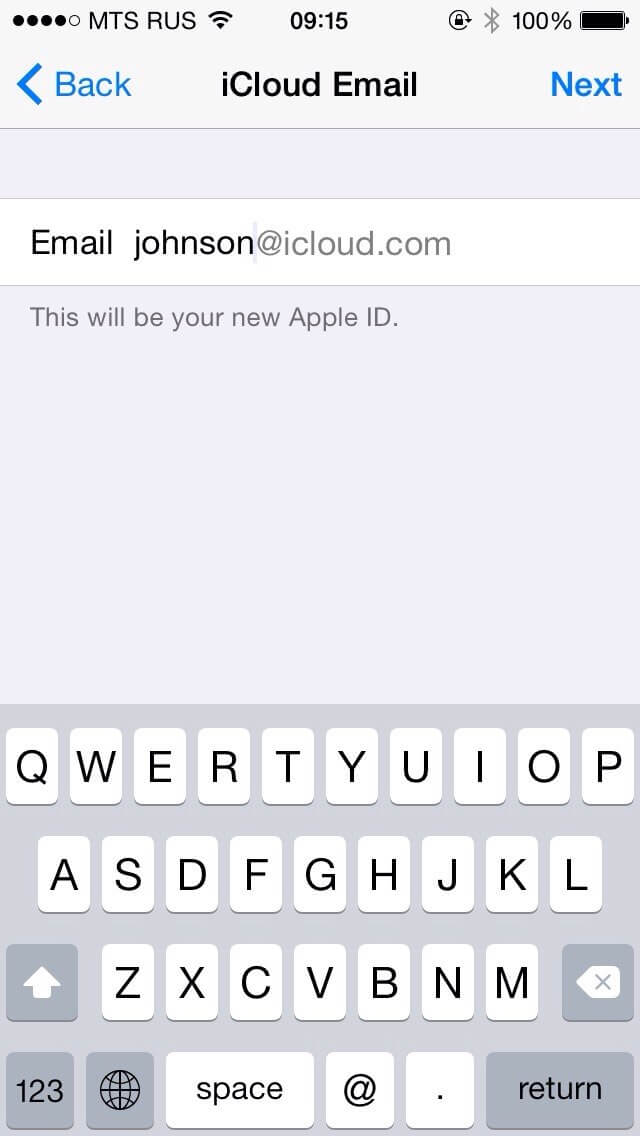Switch keyboard to 123 numbers
Image resolution: width=640 pixels, height=1136 pixels.
pyautogui.click(x=40, y=1090)
